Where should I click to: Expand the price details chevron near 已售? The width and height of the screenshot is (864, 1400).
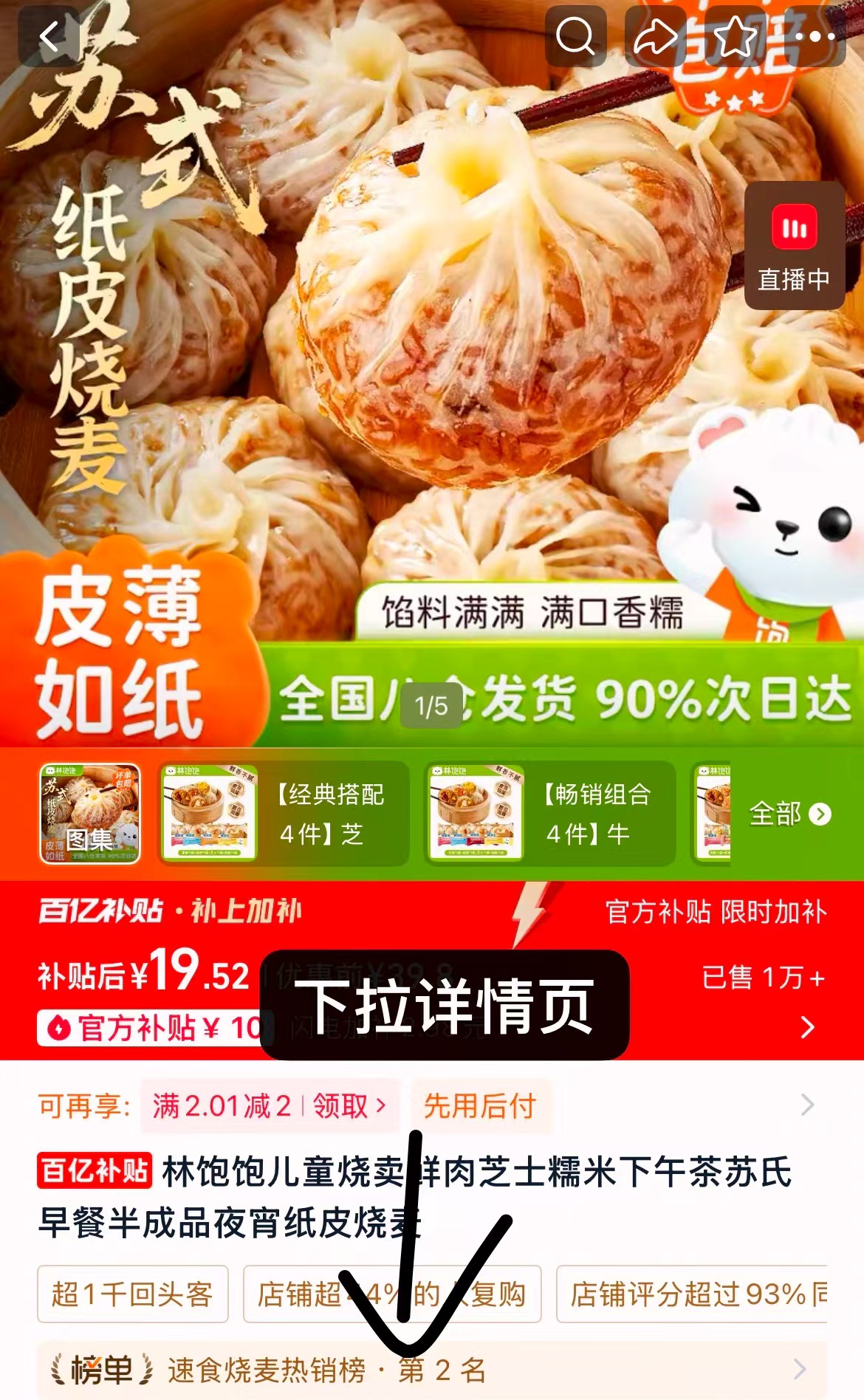(808, 1027)
